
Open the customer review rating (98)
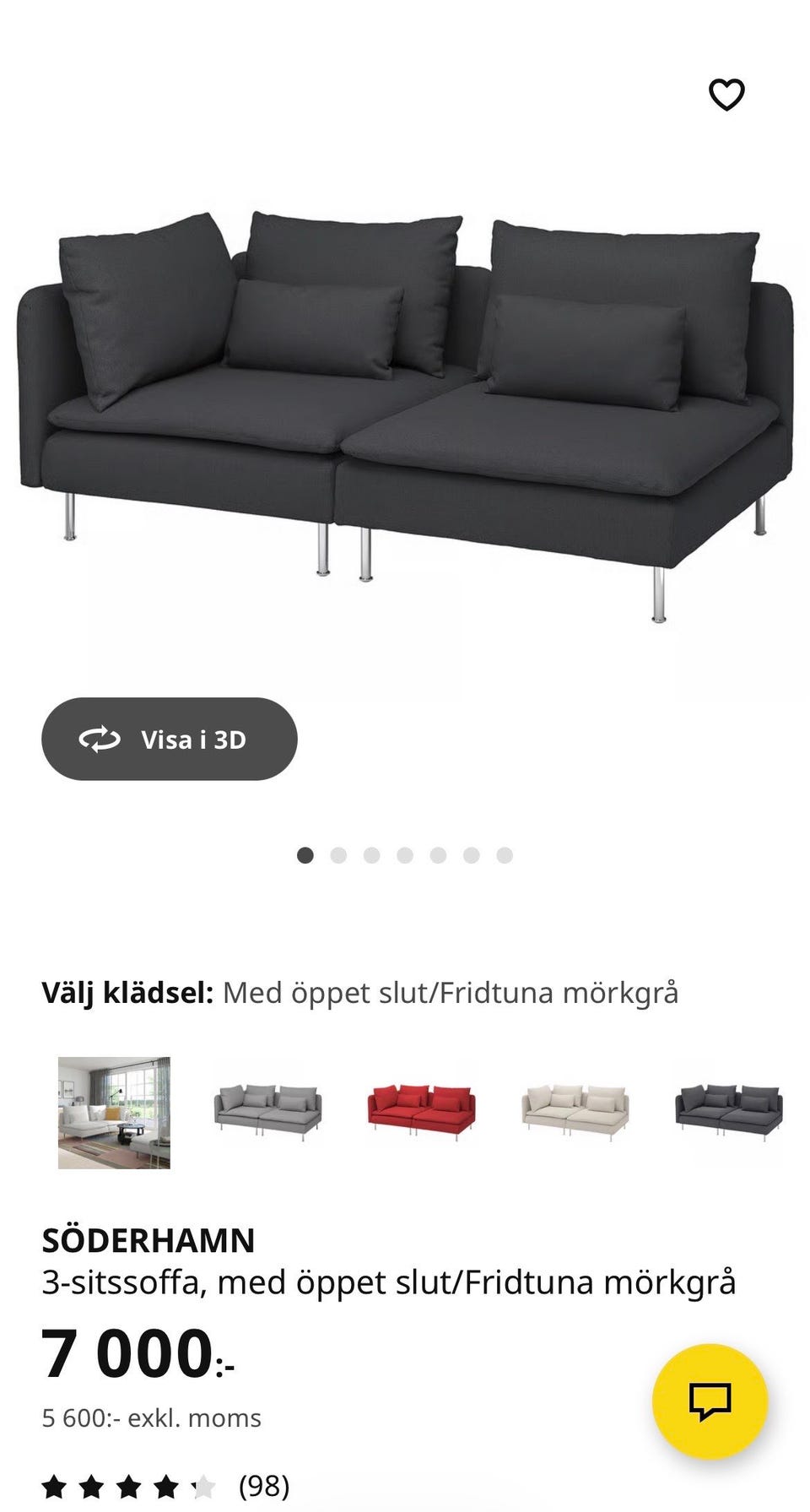pyautogui.click(x=262, y=1487)
